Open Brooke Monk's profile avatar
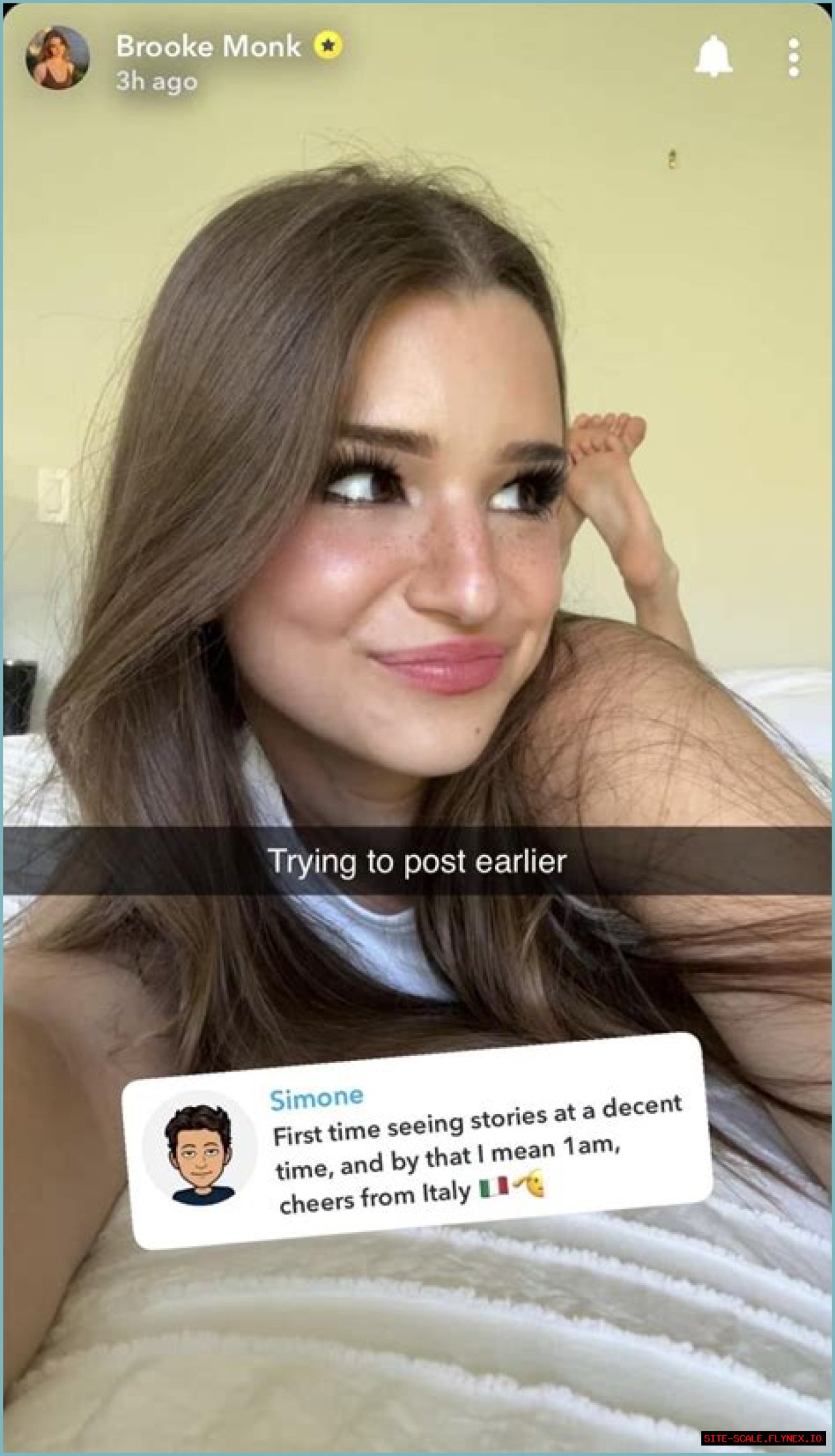This screenshot has height=1456, width=835. click(57, 57)
